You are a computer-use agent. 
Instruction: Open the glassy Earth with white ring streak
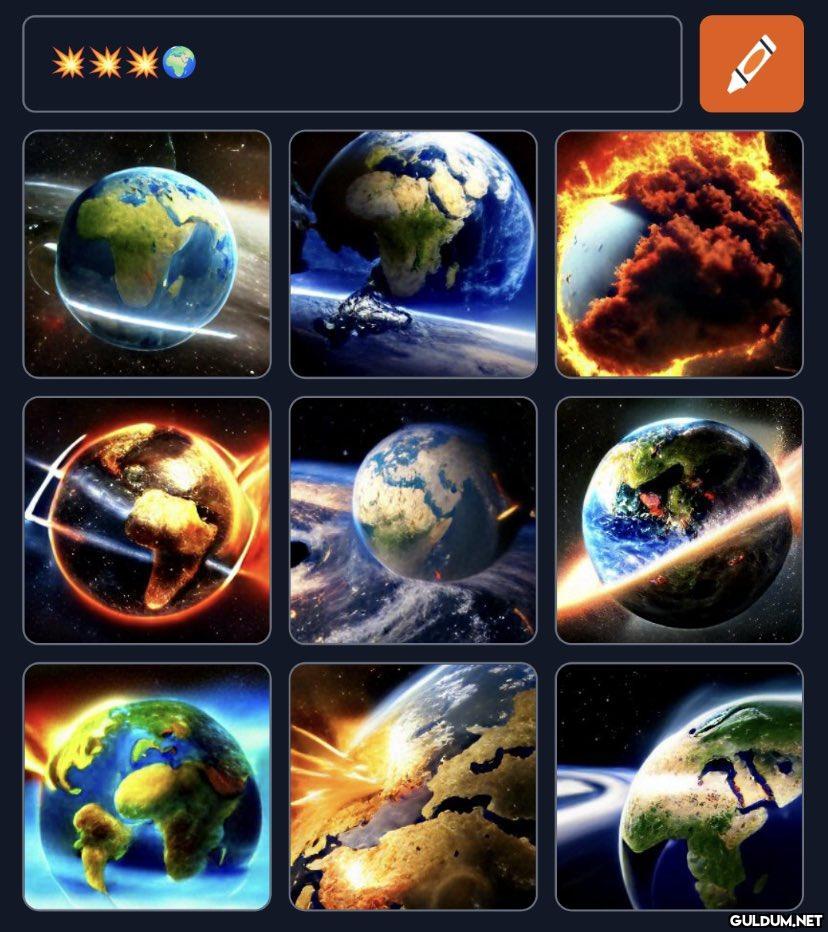(147, 254)
